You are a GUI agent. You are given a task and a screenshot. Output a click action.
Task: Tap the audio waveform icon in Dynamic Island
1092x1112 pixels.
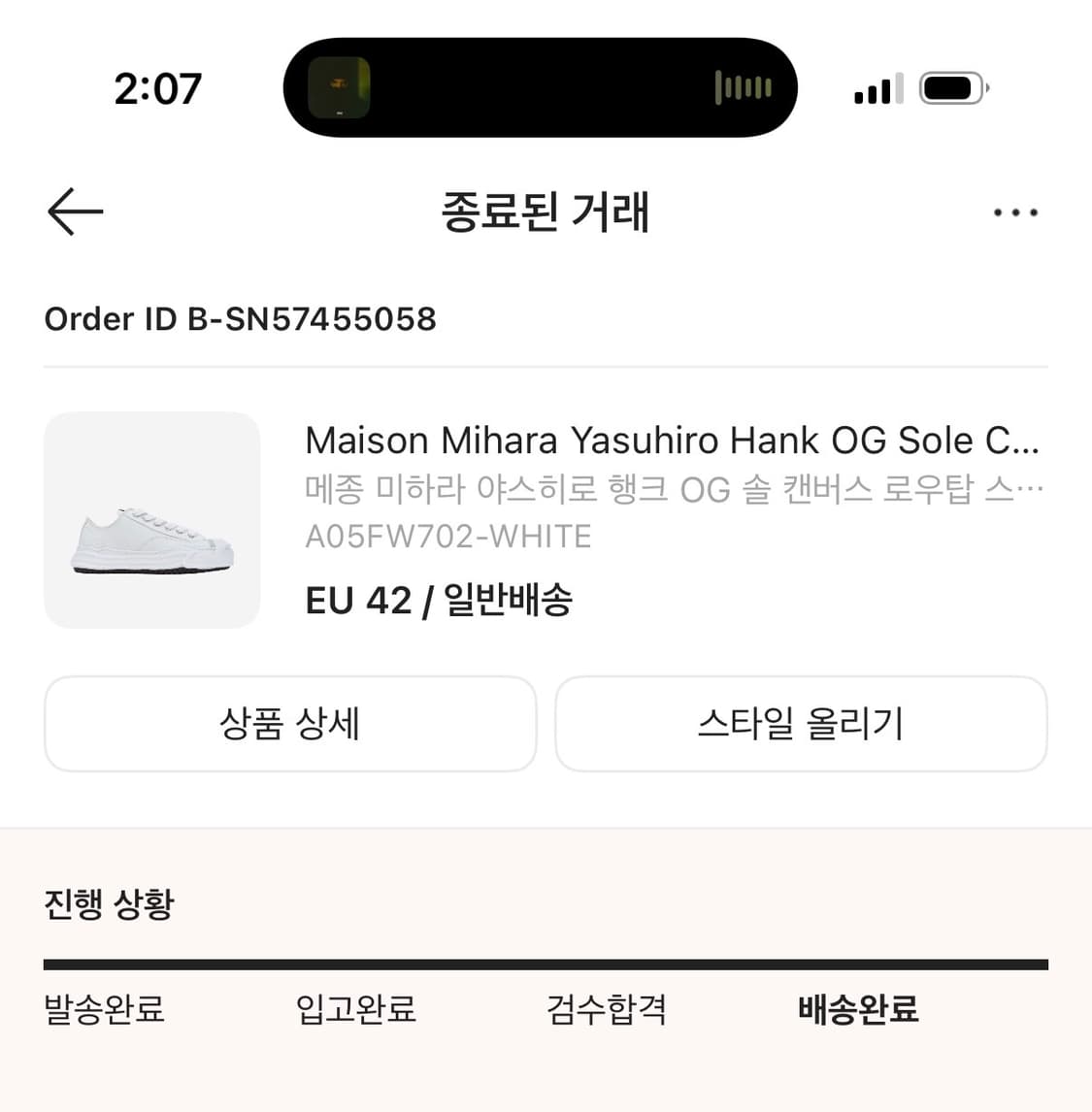pos(742,86)
